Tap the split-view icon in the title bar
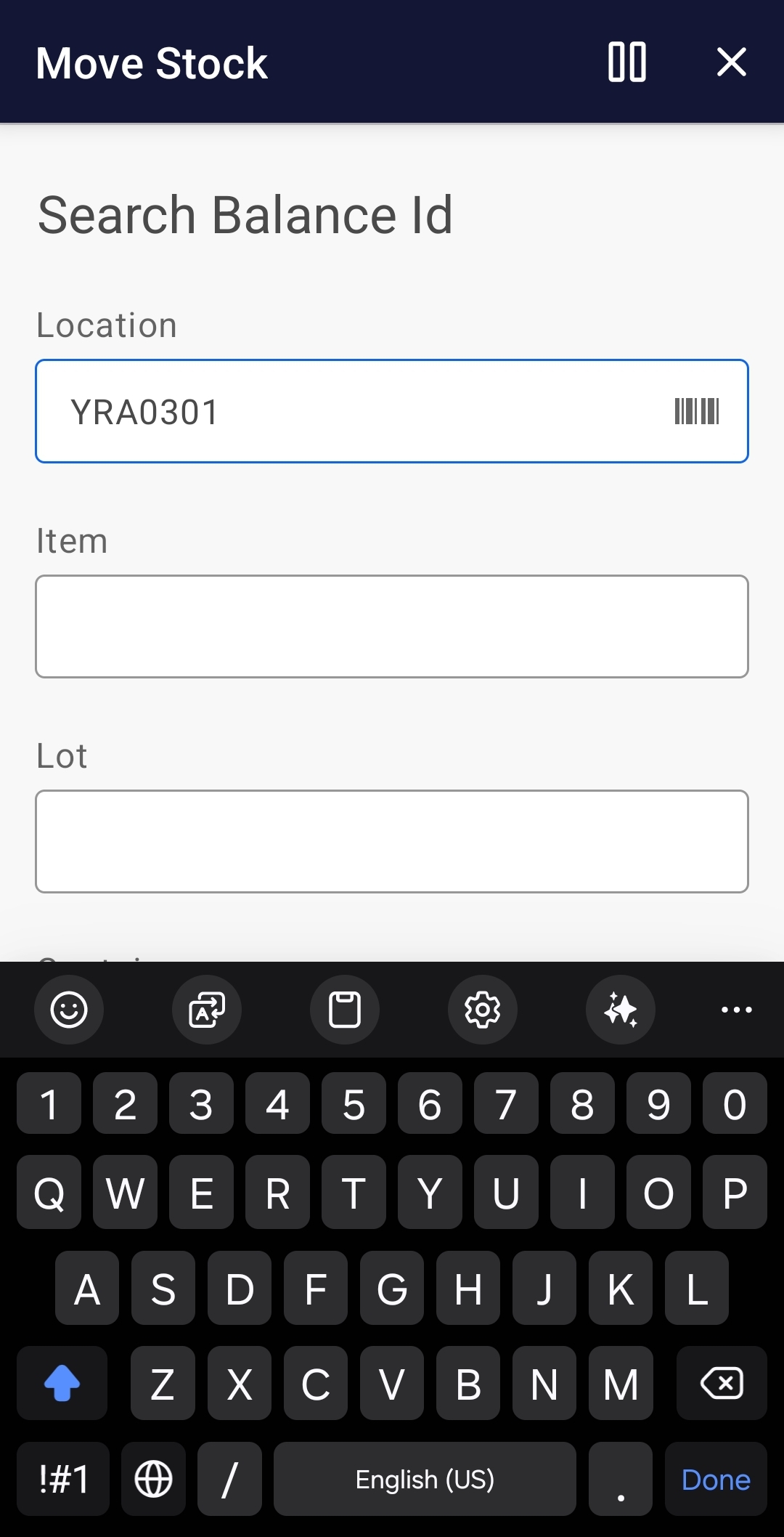 click(626, 62)
